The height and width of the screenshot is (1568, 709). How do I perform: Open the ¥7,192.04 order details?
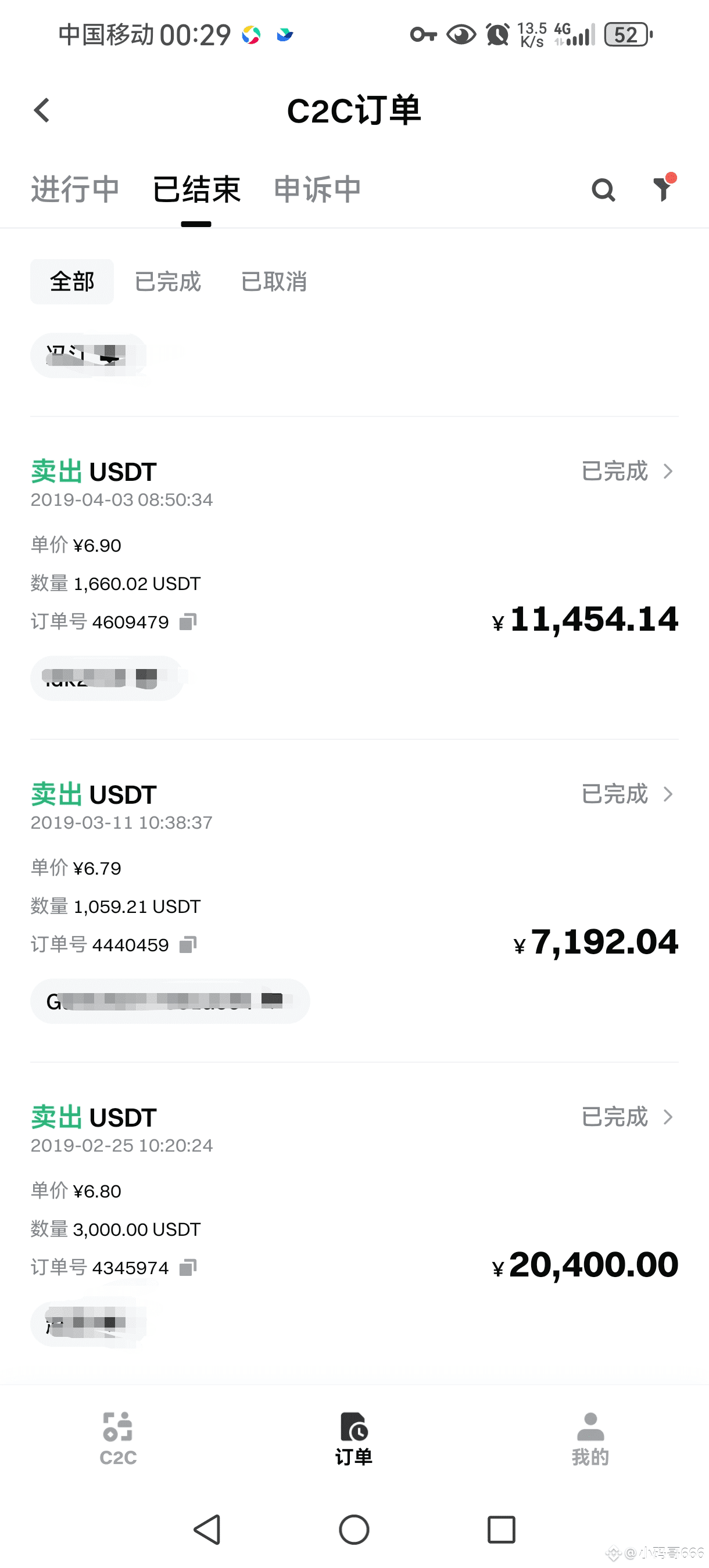tap(628, 794)
